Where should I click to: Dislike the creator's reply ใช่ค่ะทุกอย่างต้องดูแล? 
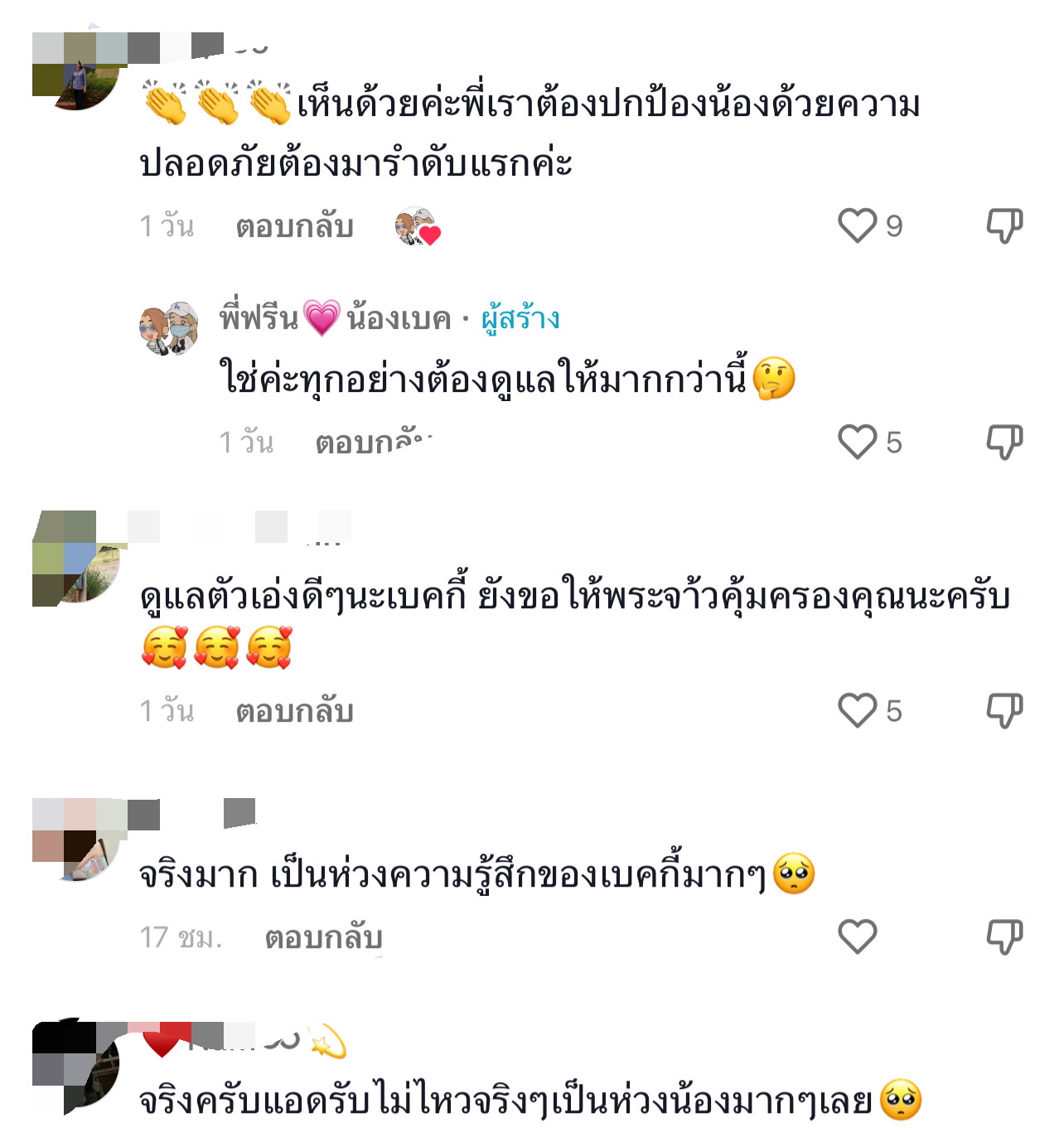point(1004,442)
